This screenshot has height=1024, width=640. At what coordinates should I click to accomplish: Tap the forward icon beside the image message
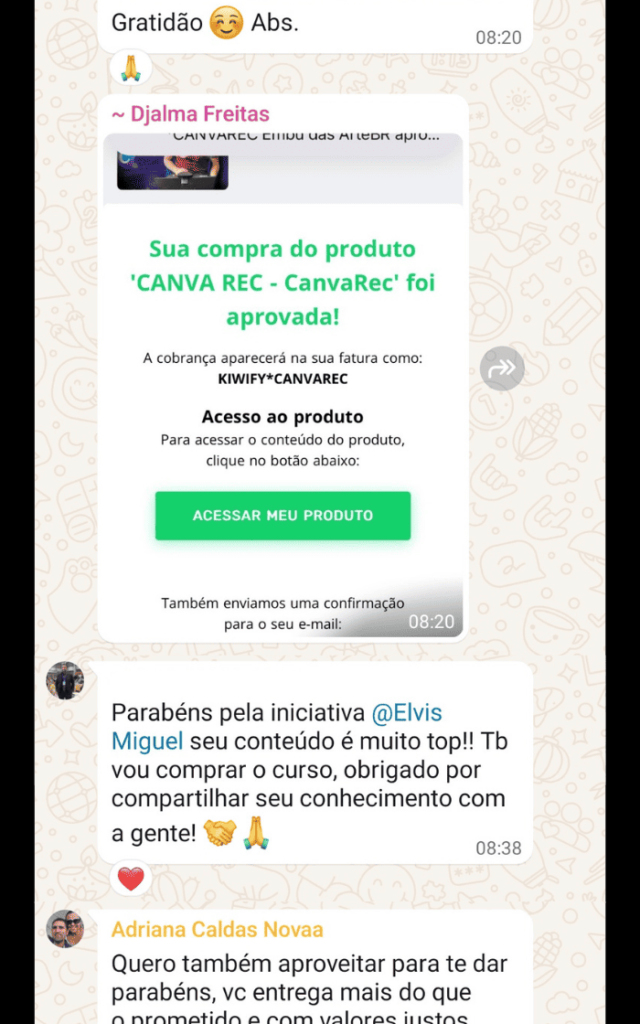(501, 369)
